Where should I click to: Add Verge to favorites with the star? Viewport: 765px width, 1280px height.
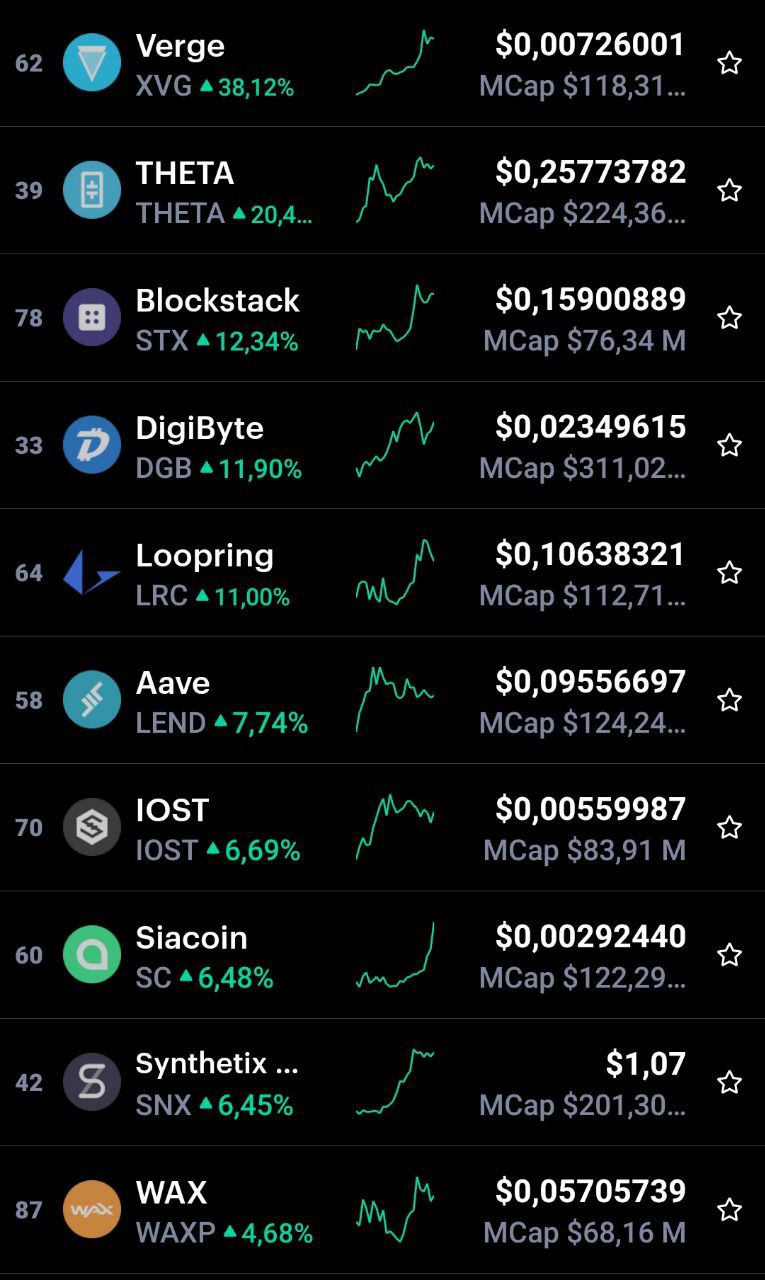[730, 63]
